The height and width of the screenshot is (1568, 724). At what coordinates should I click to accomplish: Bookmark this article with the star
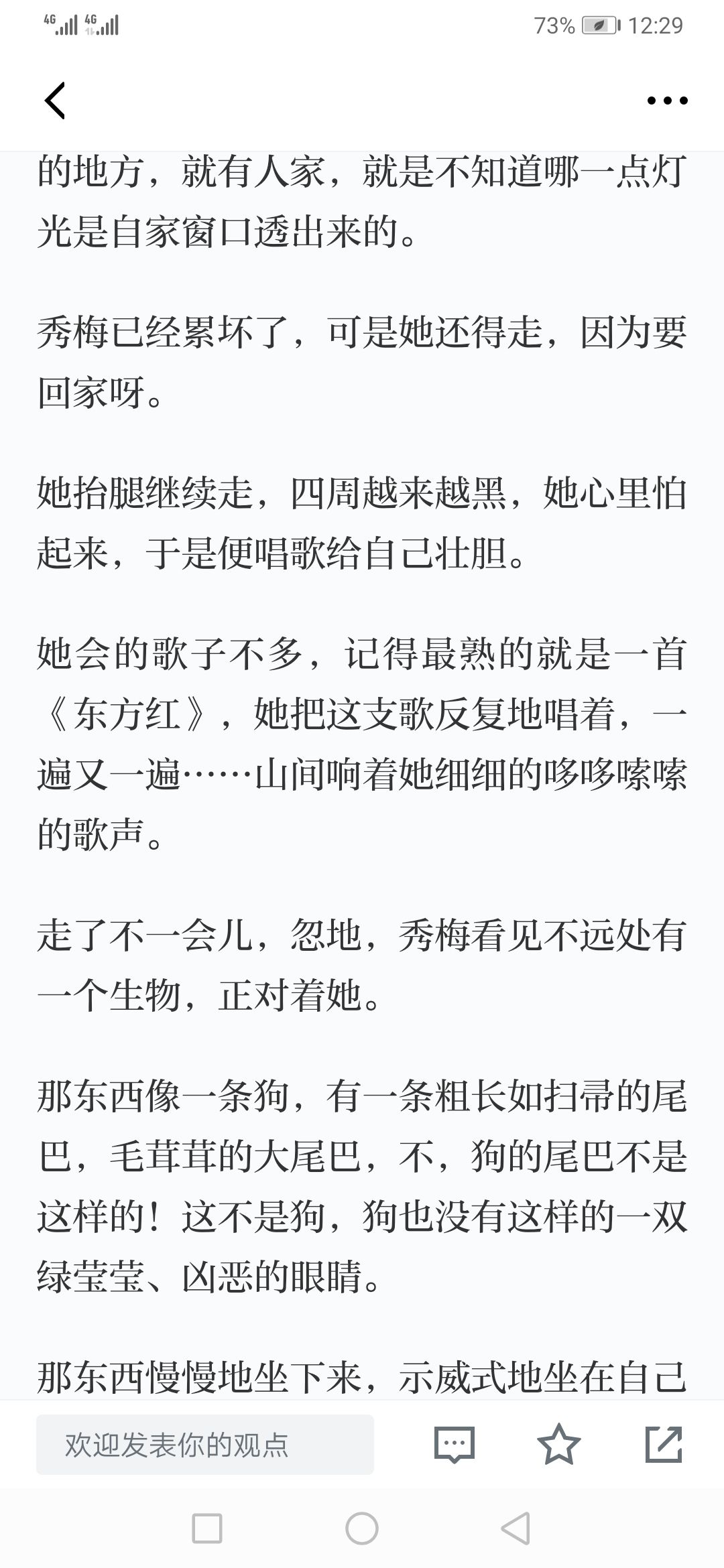tap(558, 1444)
